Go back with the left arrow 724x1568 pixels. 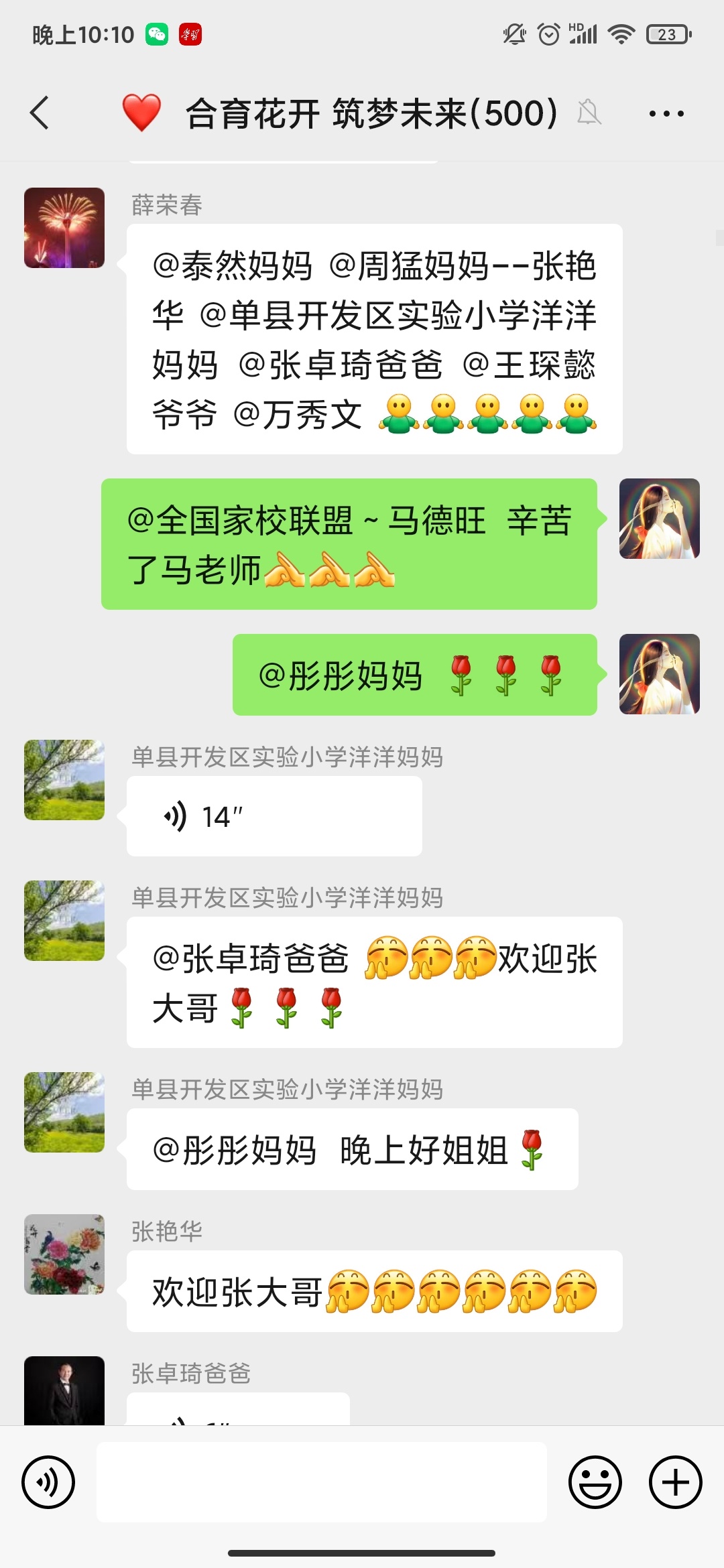38,114
